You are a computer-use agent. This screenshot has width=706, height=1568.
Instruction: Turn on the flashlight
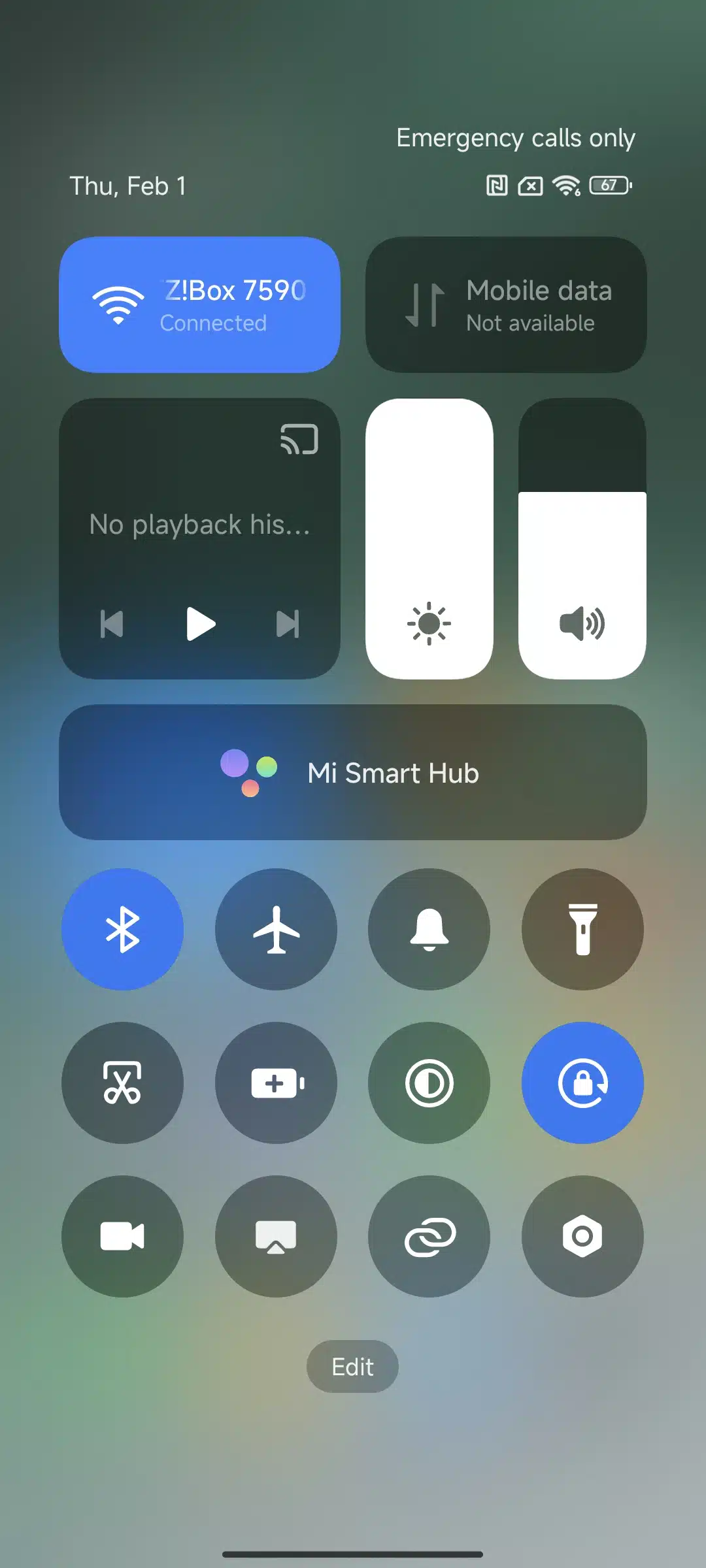pos(582,929)
